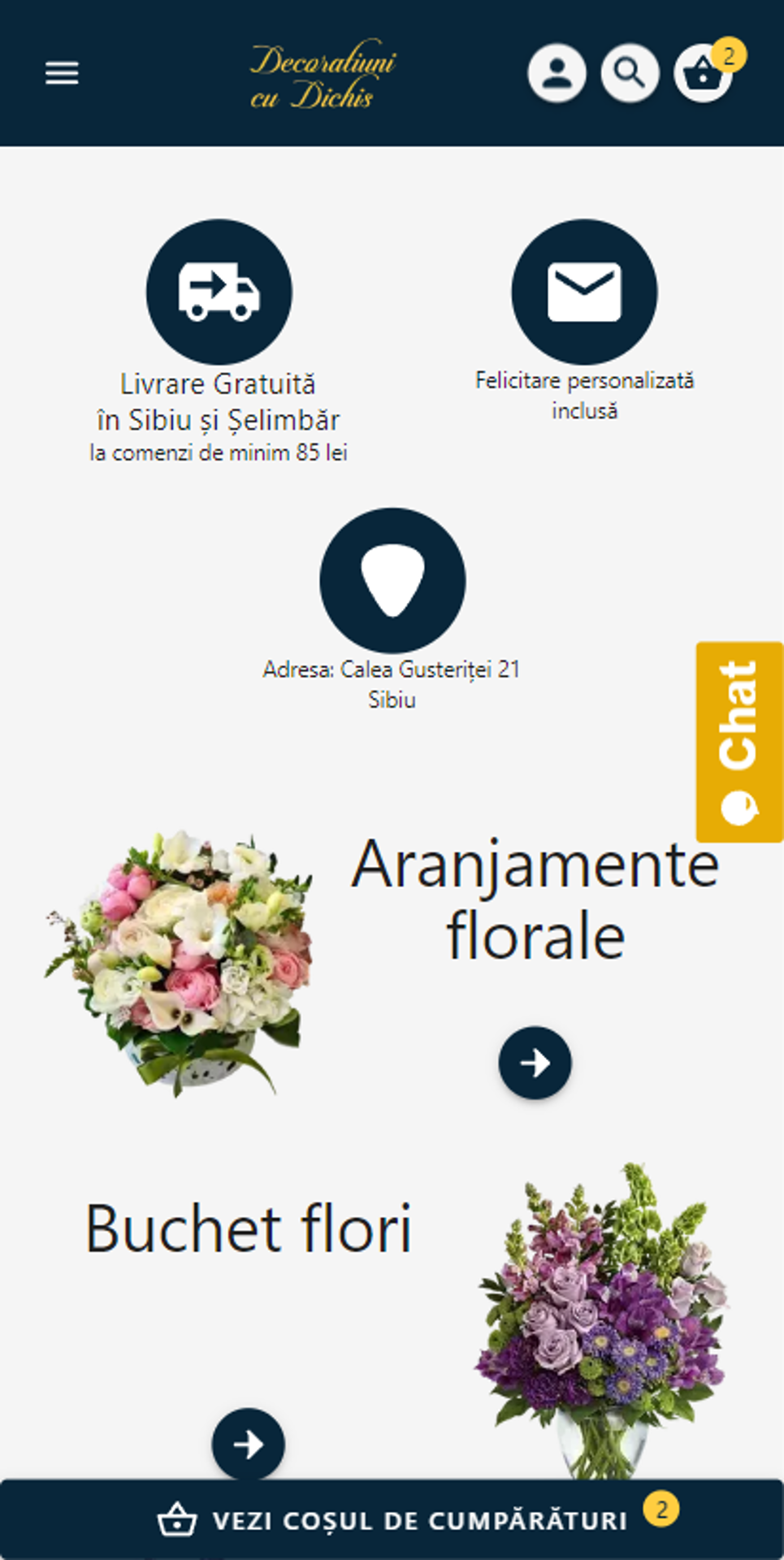Tap the arrow under Aranjamente florale
784x1560 pixels.
tap(535, 1063)
